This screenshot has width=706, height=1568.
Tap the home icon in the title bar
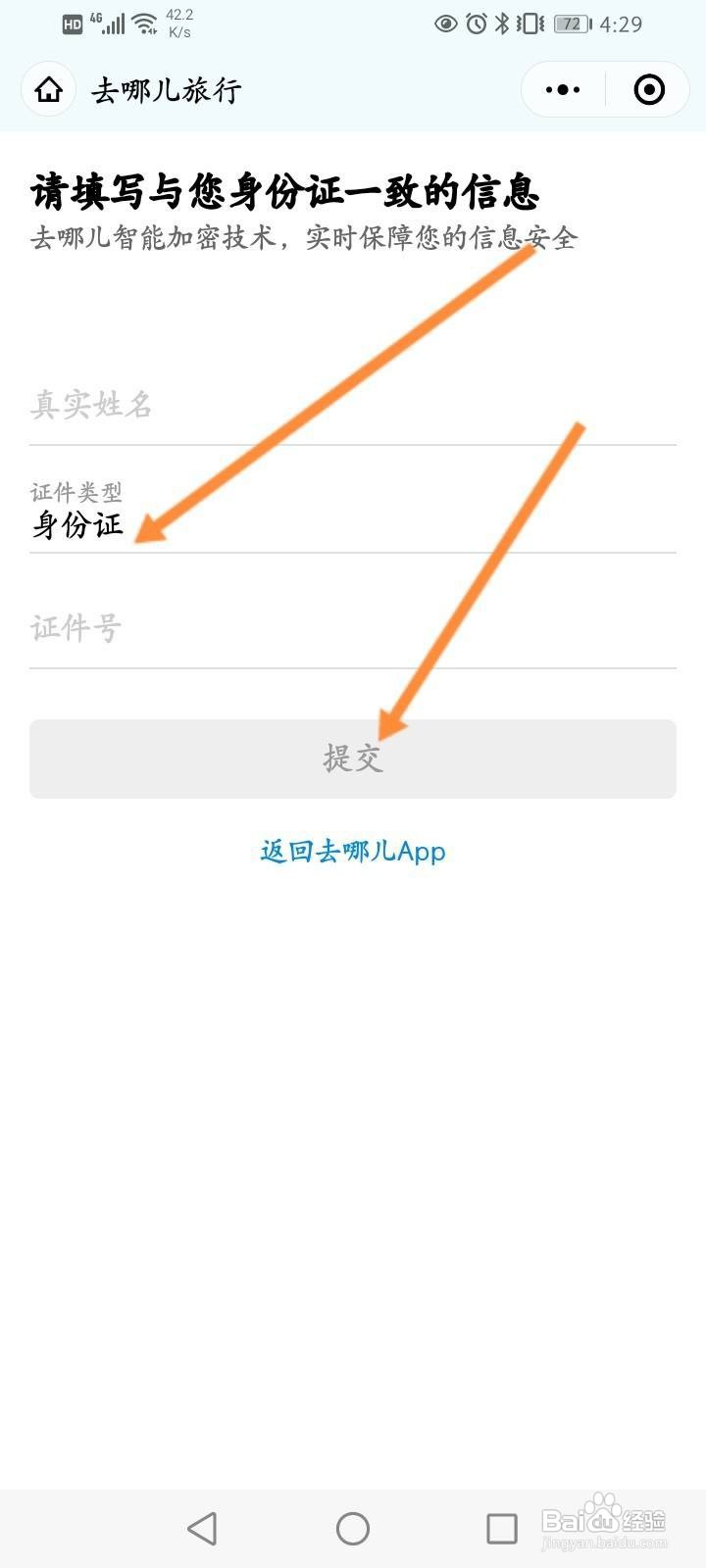point(48,89)
